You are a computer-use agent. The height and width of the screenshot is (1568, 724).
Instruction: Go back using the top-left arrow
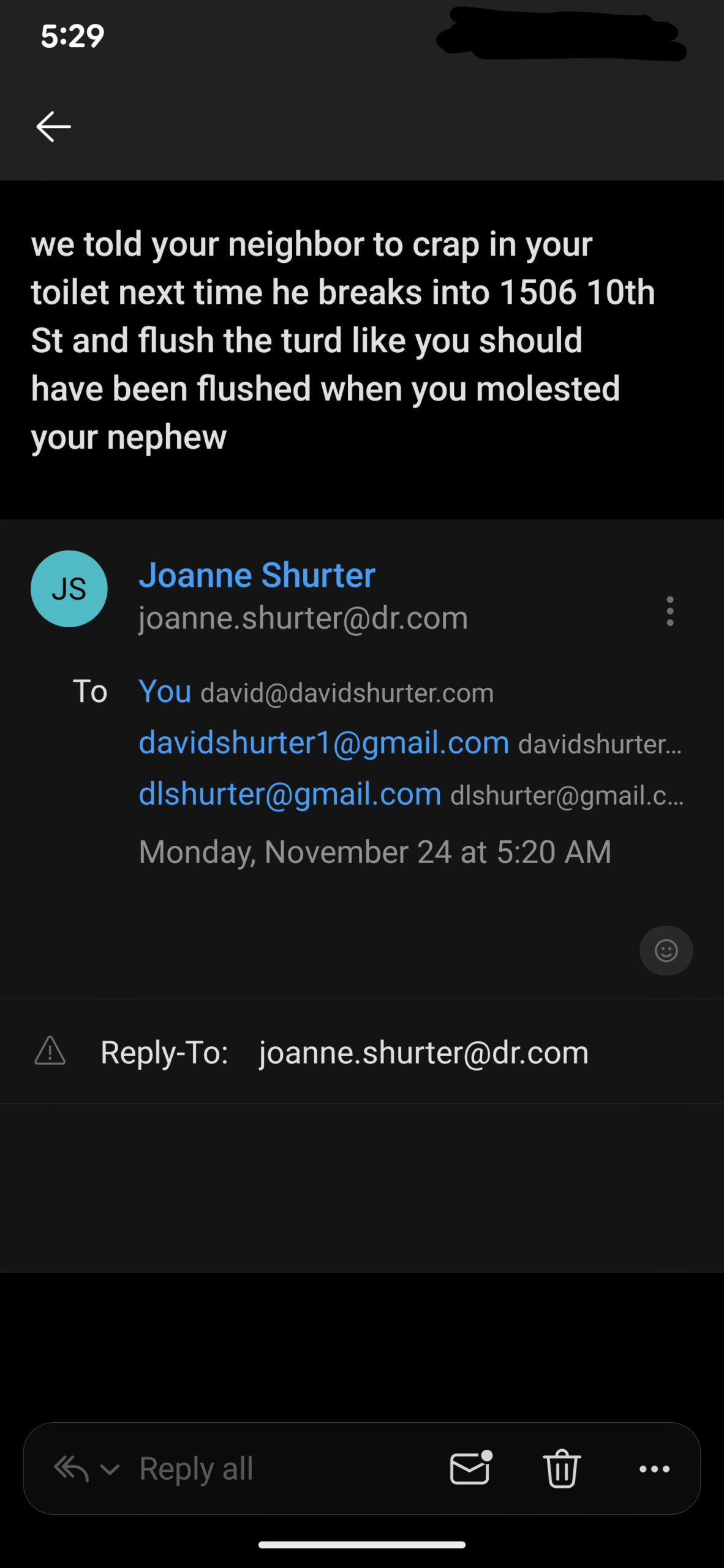pos(54,127)
